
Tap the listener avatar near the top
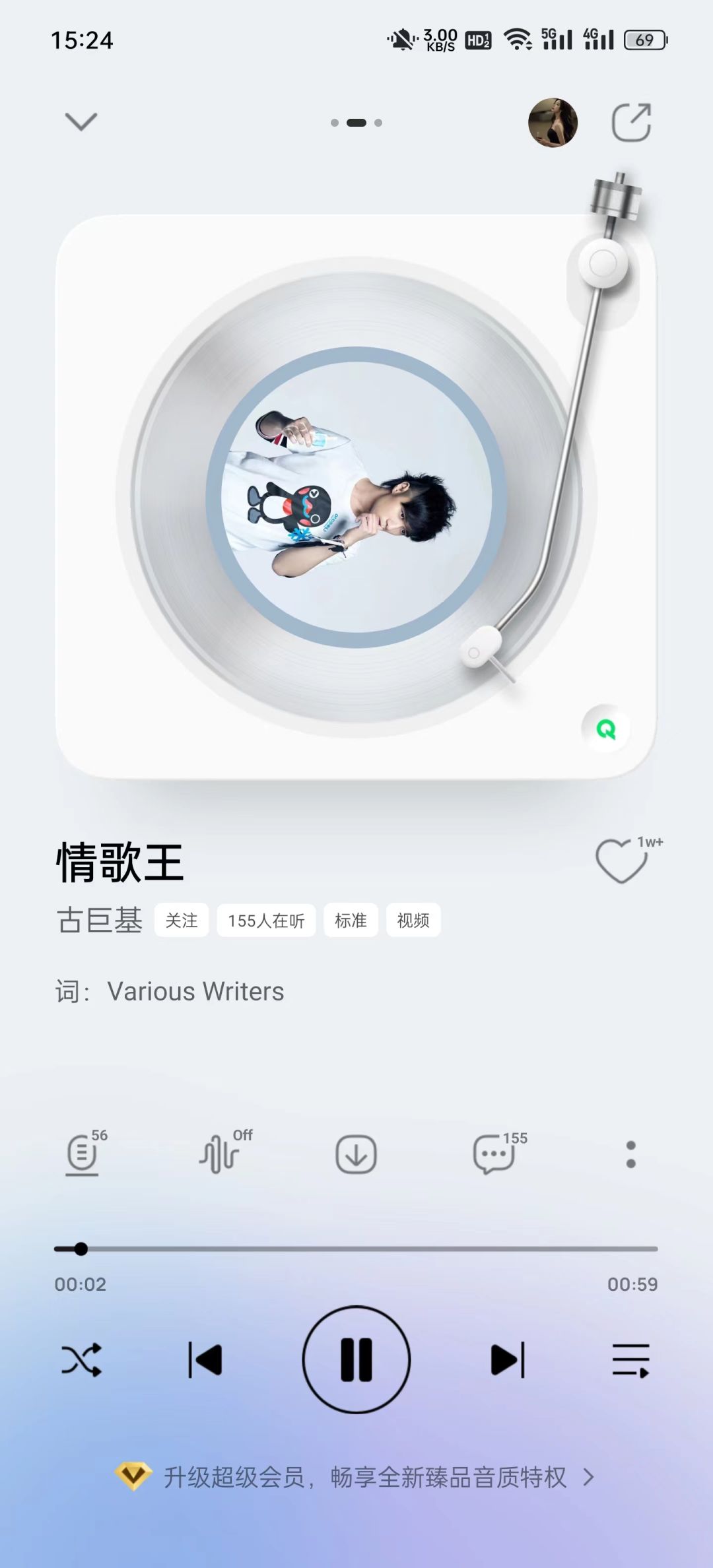pos(553,123)
